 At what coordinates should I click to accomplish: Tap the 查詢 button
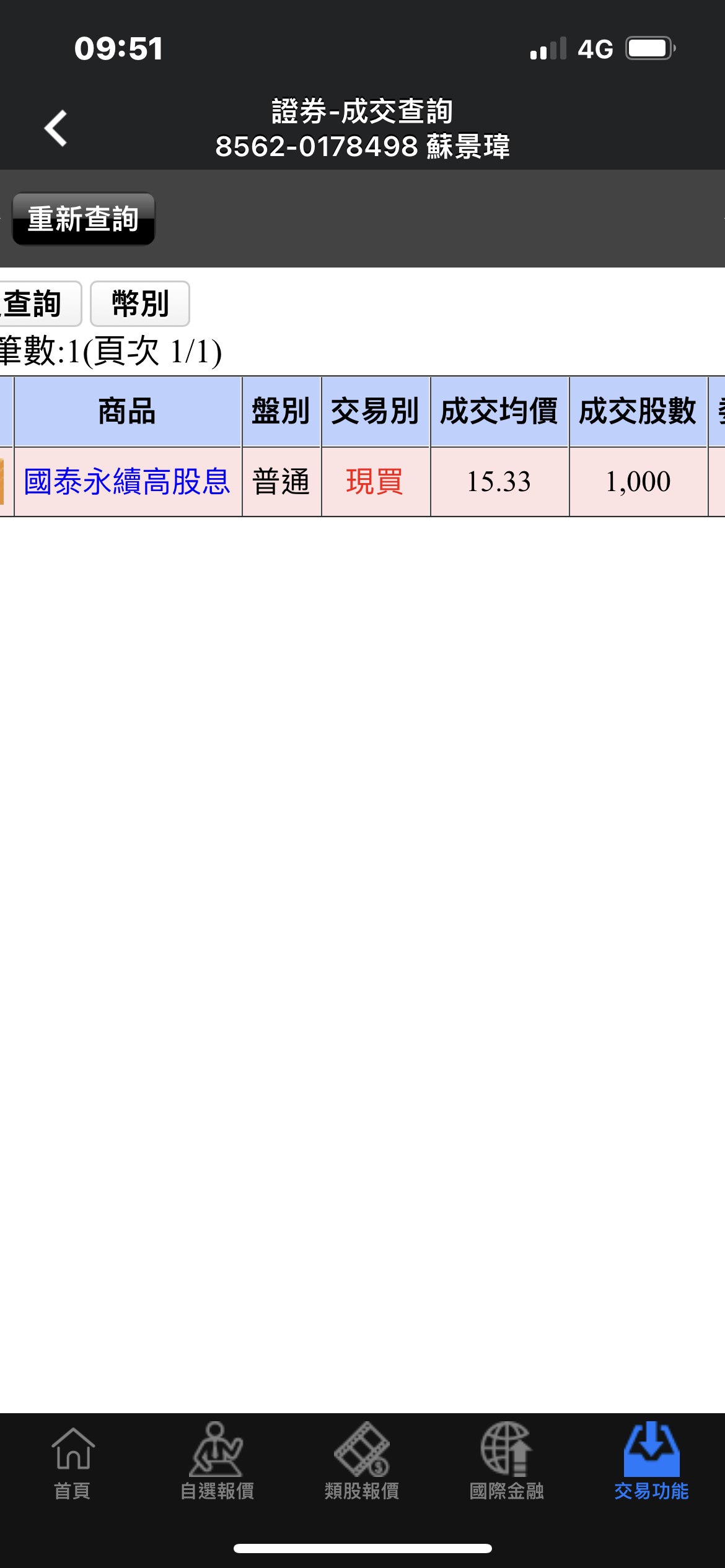(37, 304)
